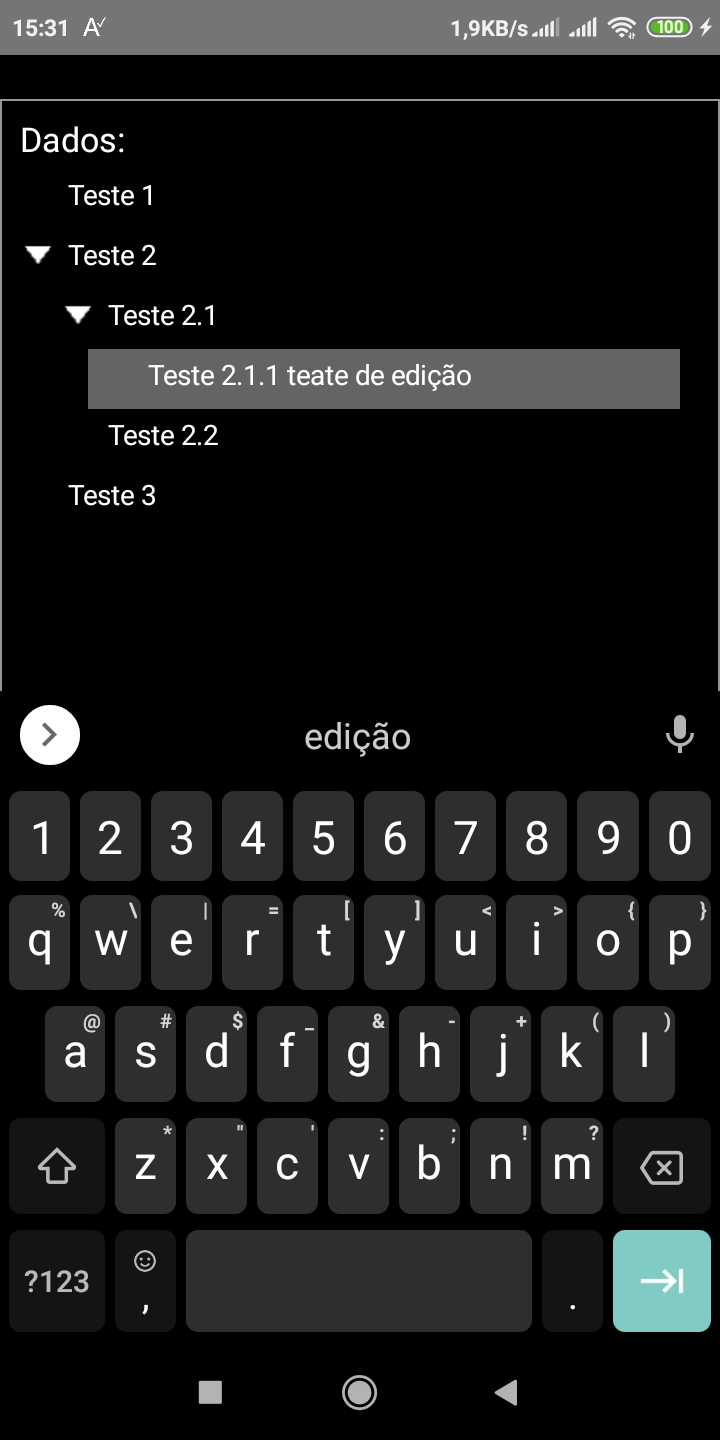Select the Teste 1 tree item
This screenshot has height=1440, width=720.
(111, 196)
